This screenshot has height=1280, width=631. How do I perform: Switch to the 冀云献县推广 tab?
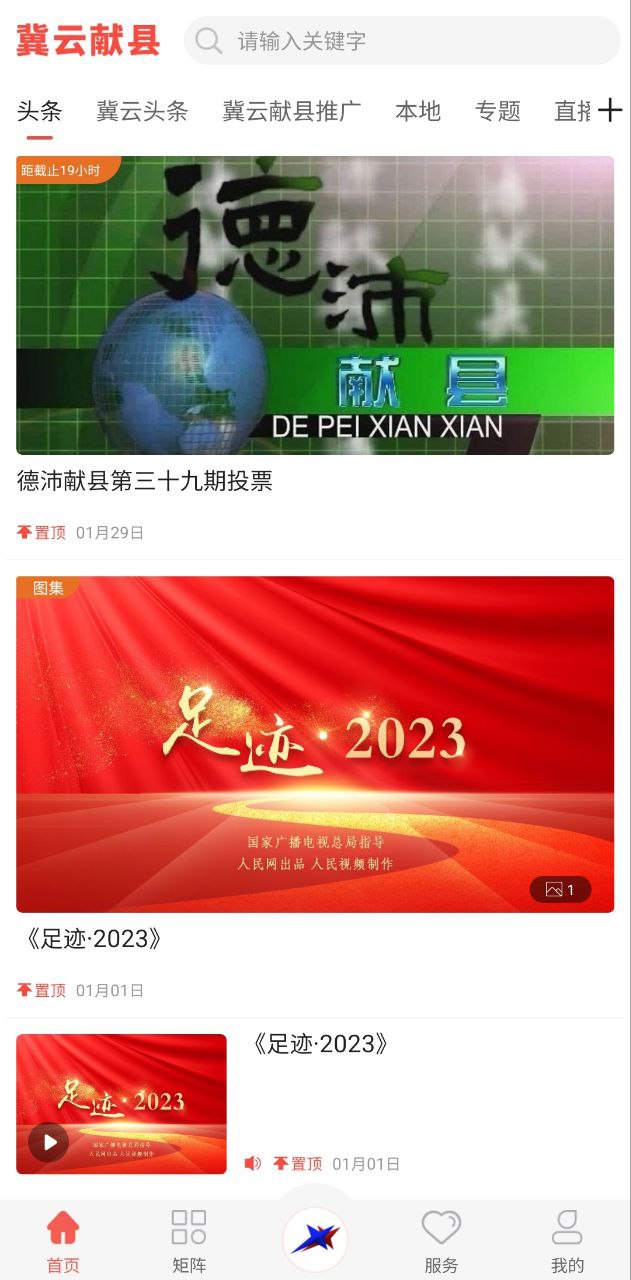(291, 111)
